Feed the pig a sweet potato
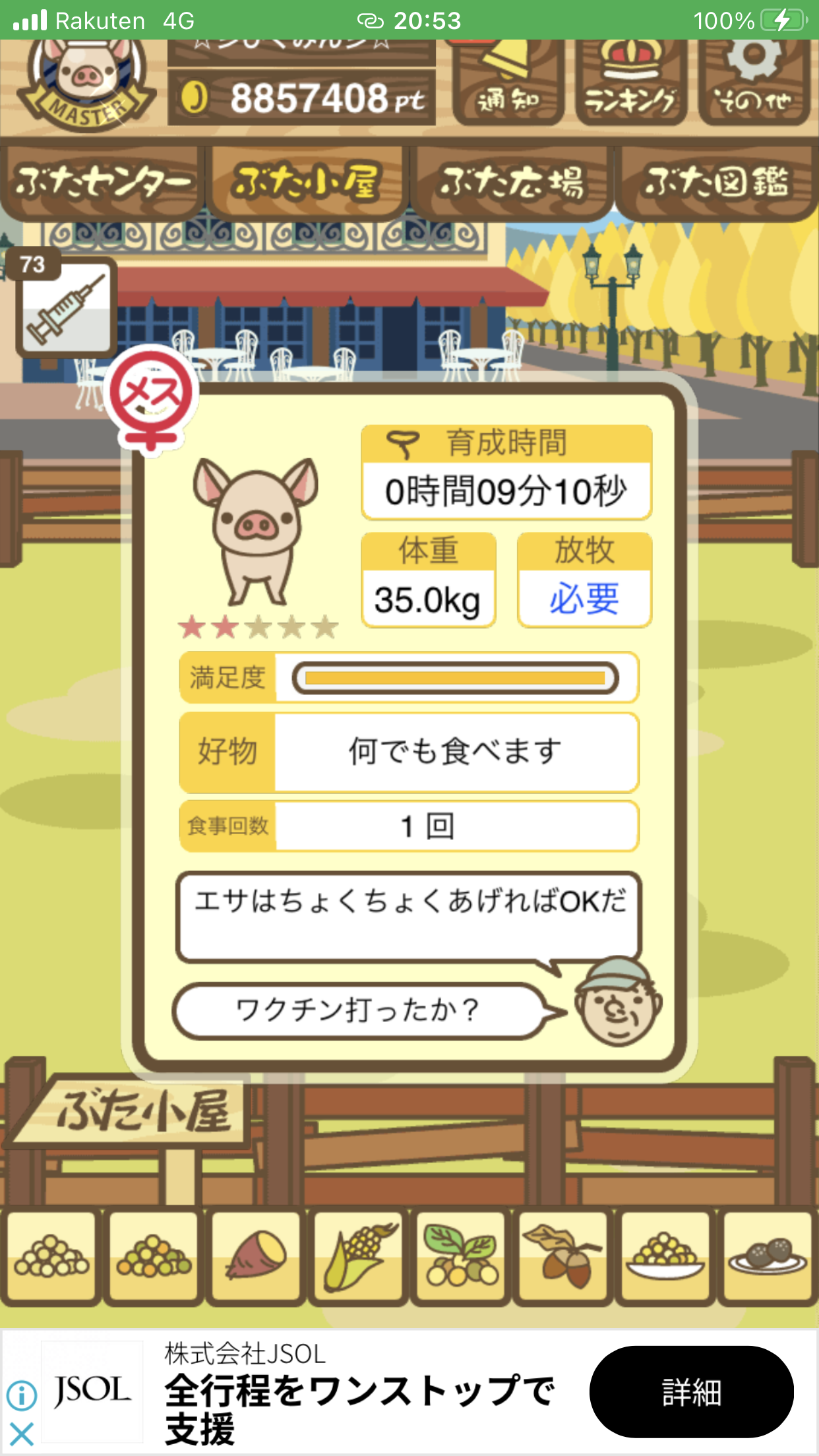 point(256,1257)
